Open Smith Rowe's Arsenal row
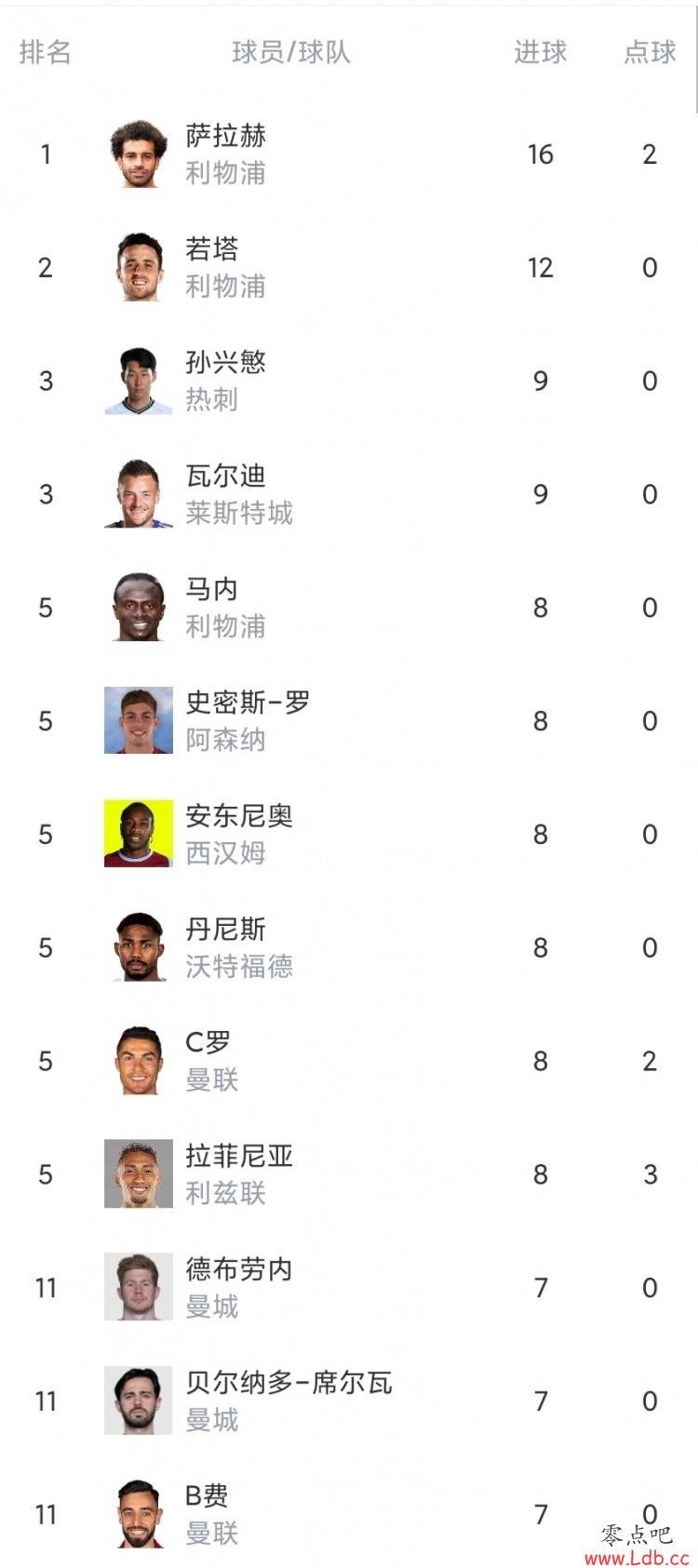Viewport: 698px width, 1568px height. 349,721
